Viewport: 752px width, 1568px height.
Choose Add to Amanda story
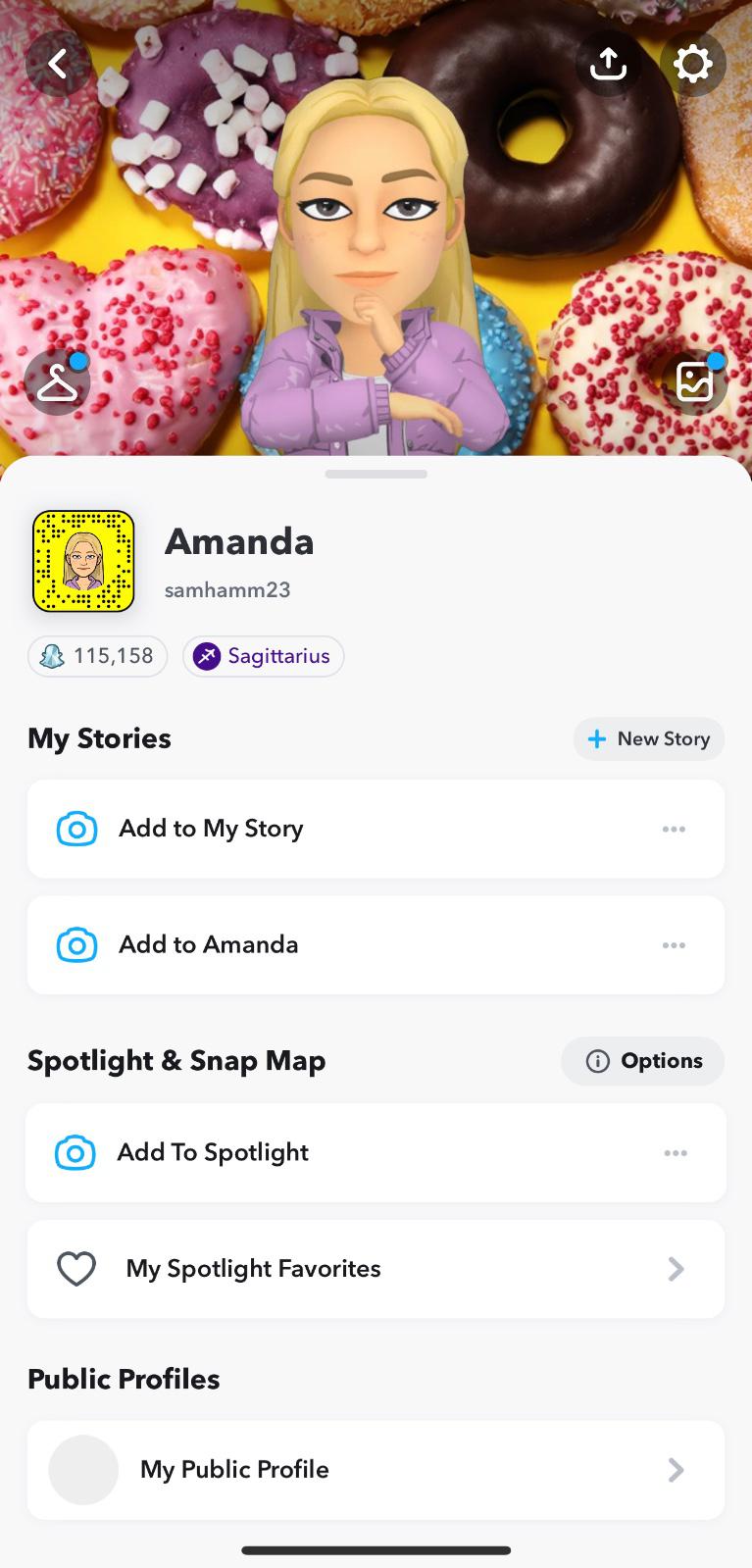click(x=208, y=945)
